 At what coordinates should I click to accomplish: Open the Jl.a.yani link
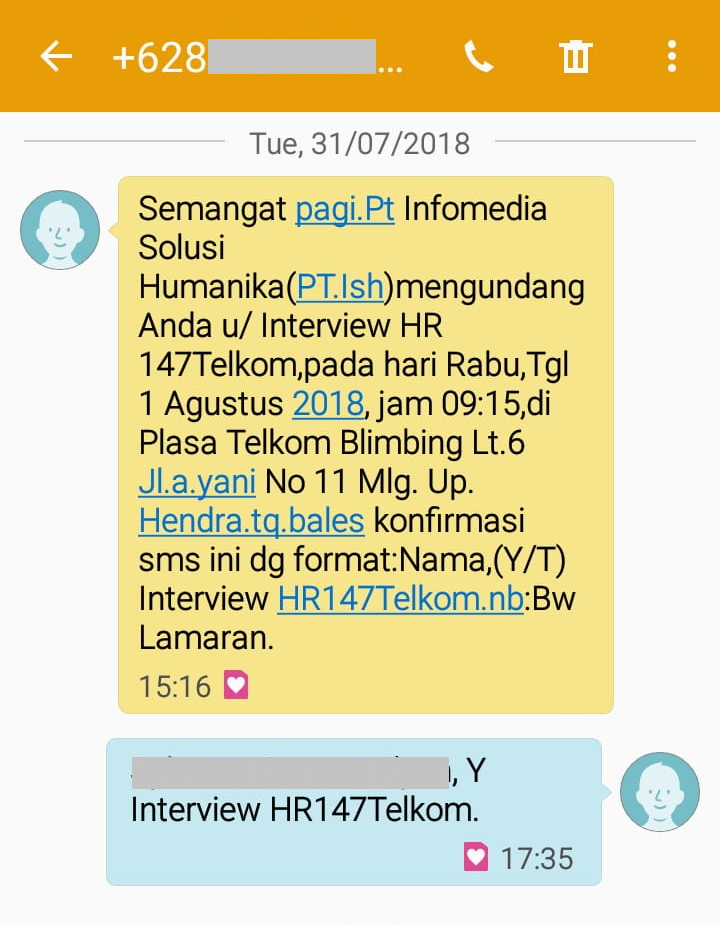(x=197, y=483)
